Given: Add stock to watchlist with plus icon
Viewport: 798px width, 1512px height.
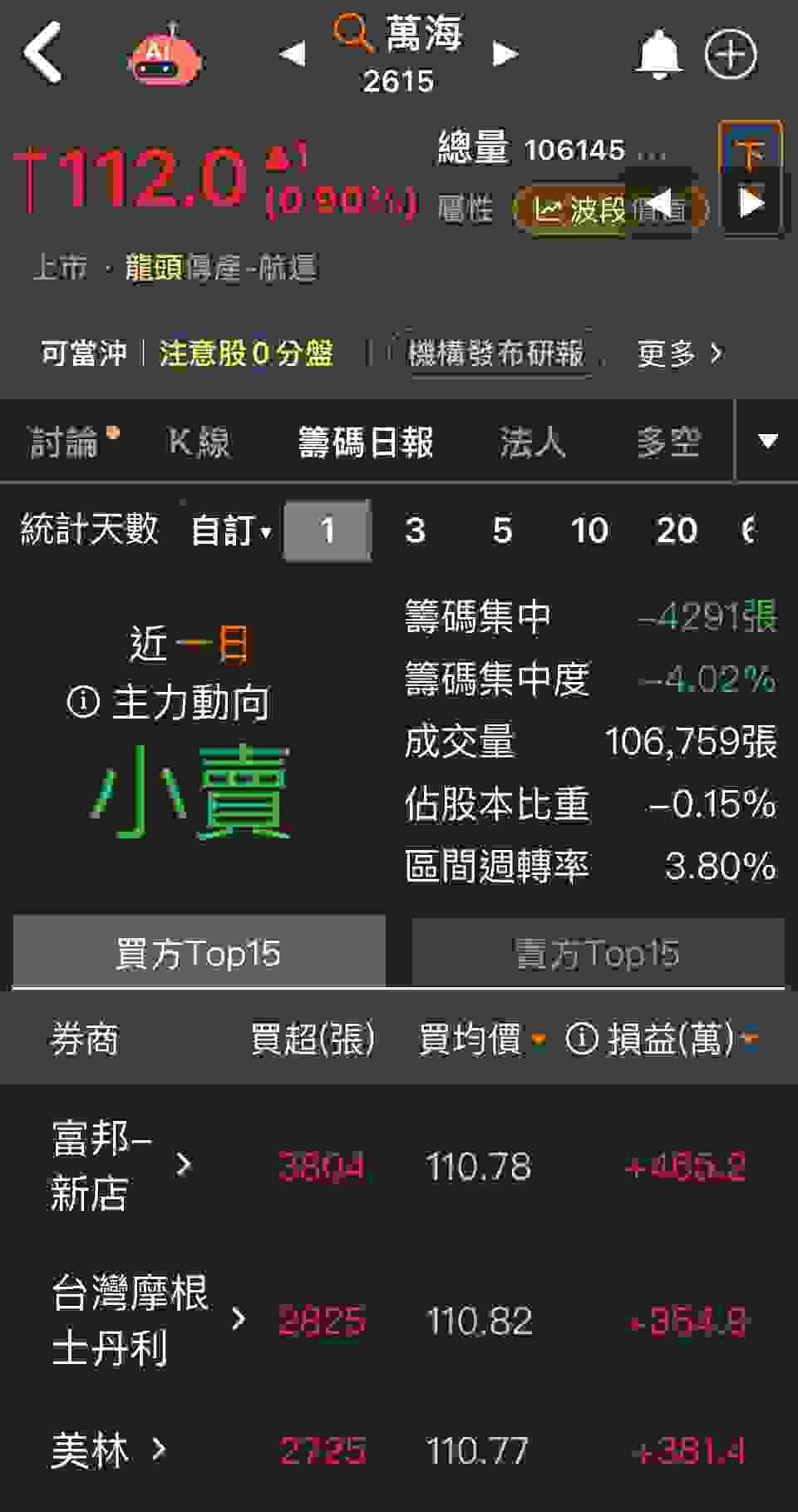Looking at the screenshot, I should tap(731, 55).
